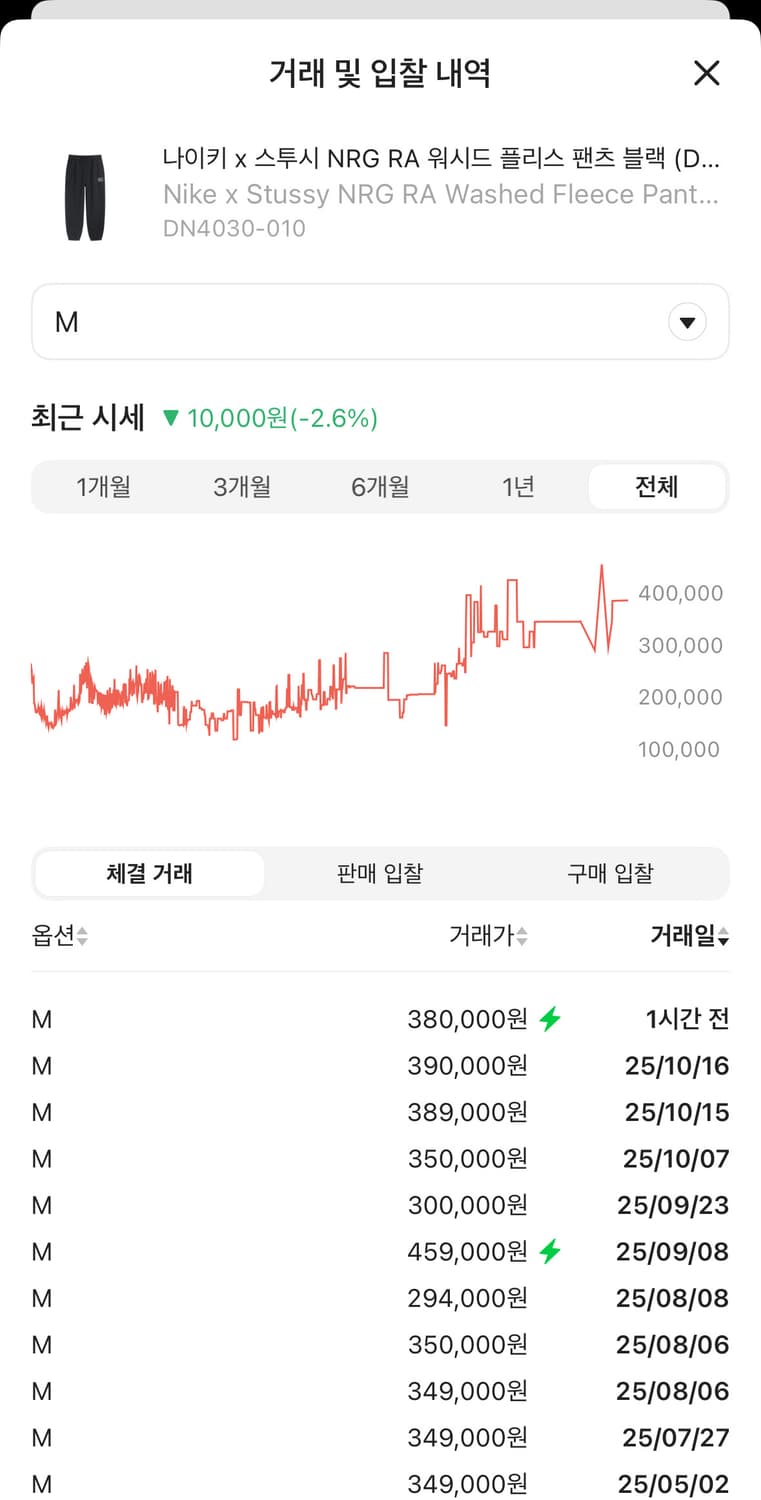
Task: Click the express delivery lightning beside 380,000원
Action: pos(549,1018)
